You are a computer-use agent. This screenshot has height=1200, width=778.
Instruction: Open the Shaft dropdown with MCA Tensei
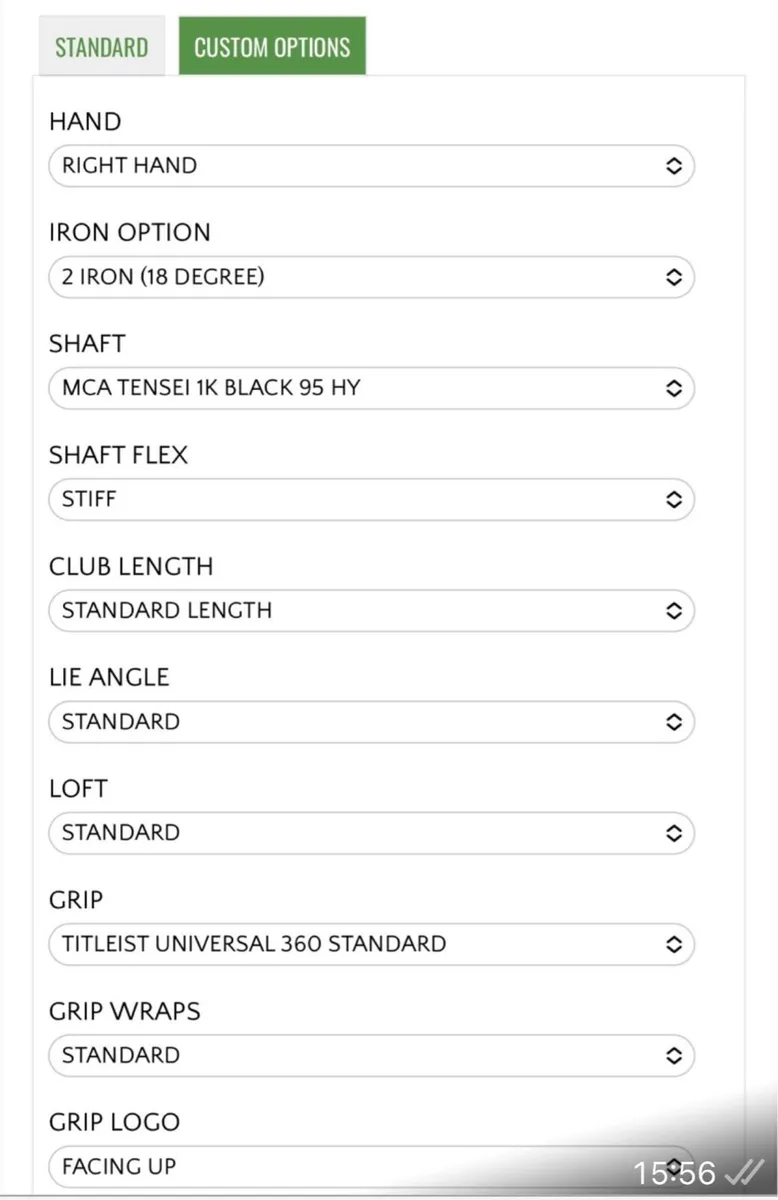click(x=371, y=388)
